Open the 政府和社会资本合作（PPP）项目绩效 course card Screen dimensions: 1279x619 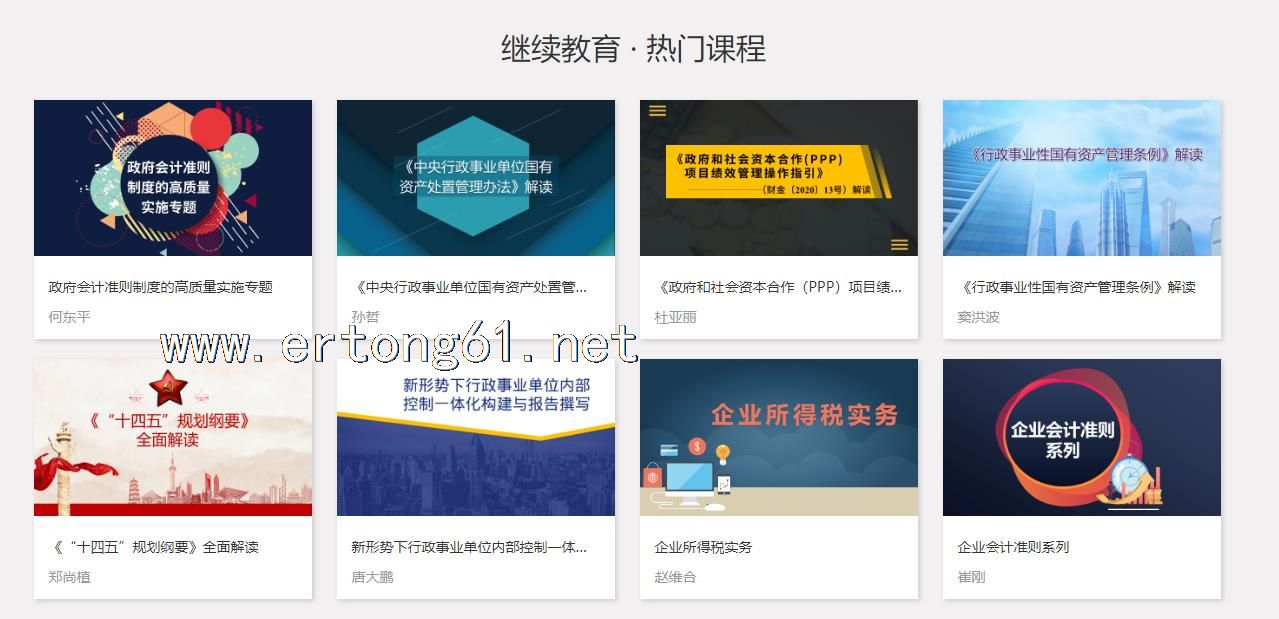pyautogui.click(x=778, y=180)
